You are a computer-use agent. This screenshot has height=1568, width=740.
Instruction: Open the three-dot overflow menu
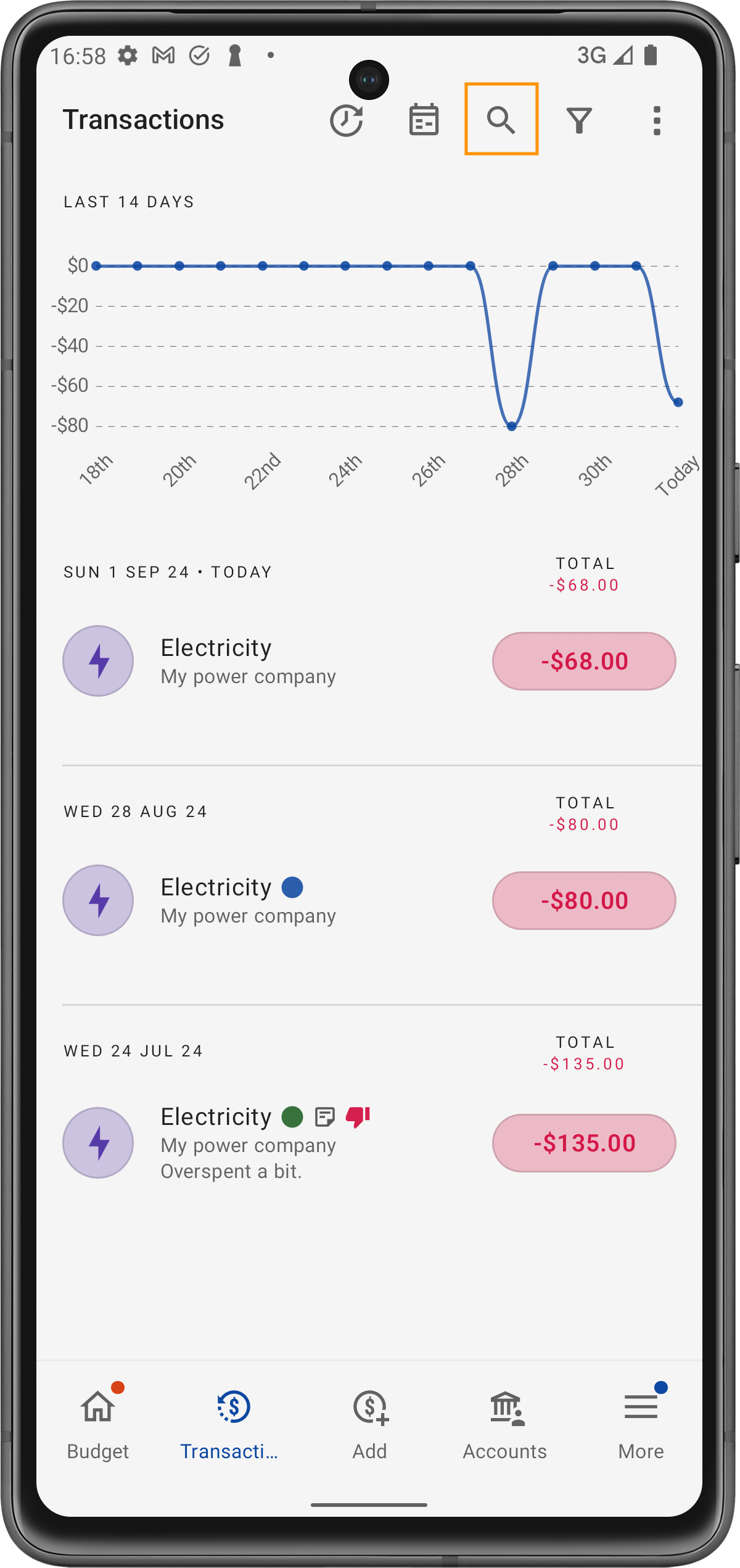pyautogui.click(x=657, y=120)
